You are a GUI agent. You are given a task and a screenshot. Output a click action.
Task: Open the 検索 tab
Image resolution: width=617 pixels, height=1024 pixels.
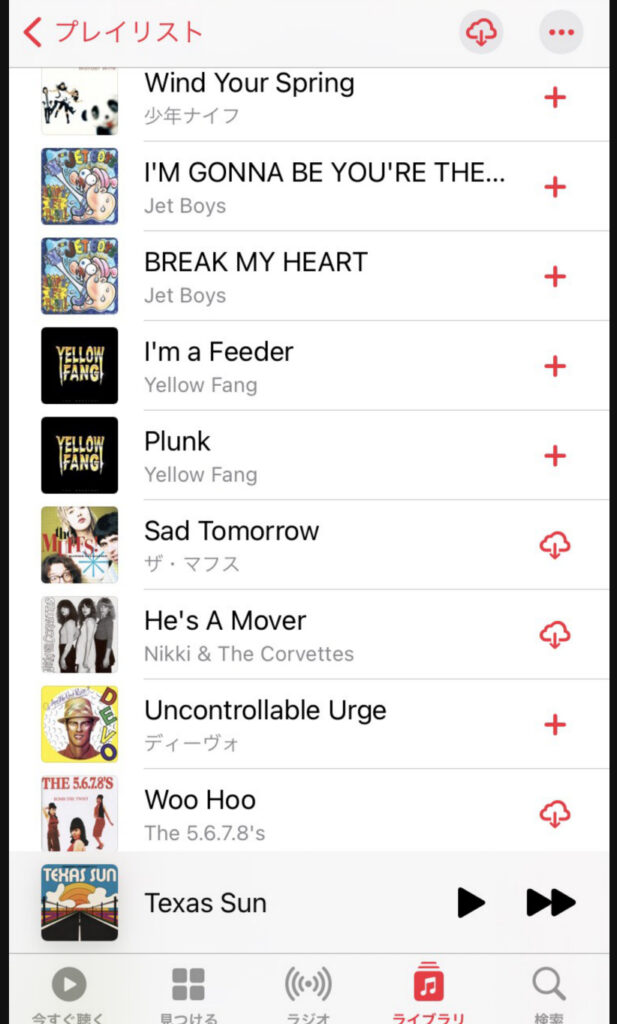click(548, 993)
